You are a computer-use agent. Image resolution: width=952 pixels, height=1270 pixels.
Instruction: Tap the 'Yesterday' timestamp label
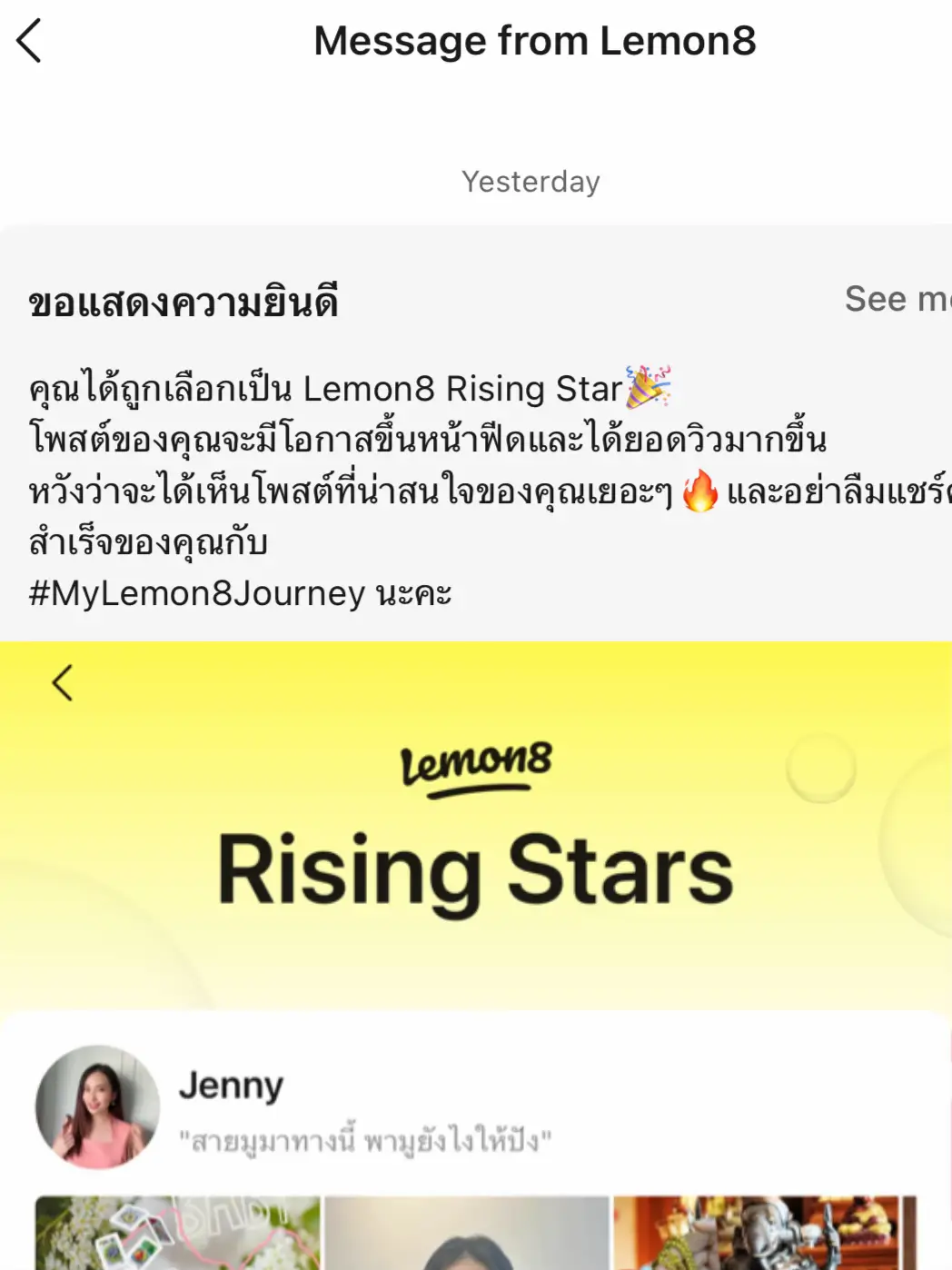(531, 181)
